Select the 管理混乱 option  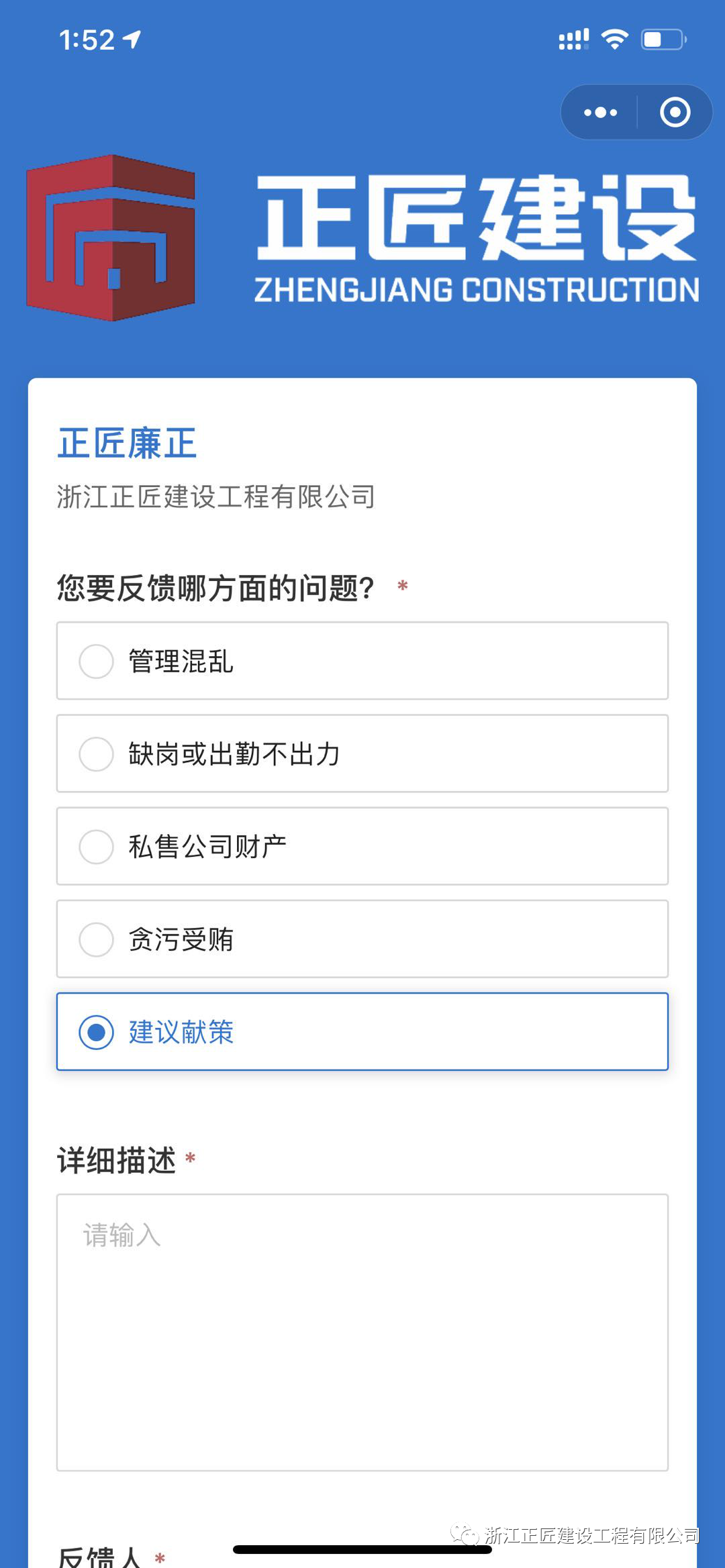tap(362, 661)
